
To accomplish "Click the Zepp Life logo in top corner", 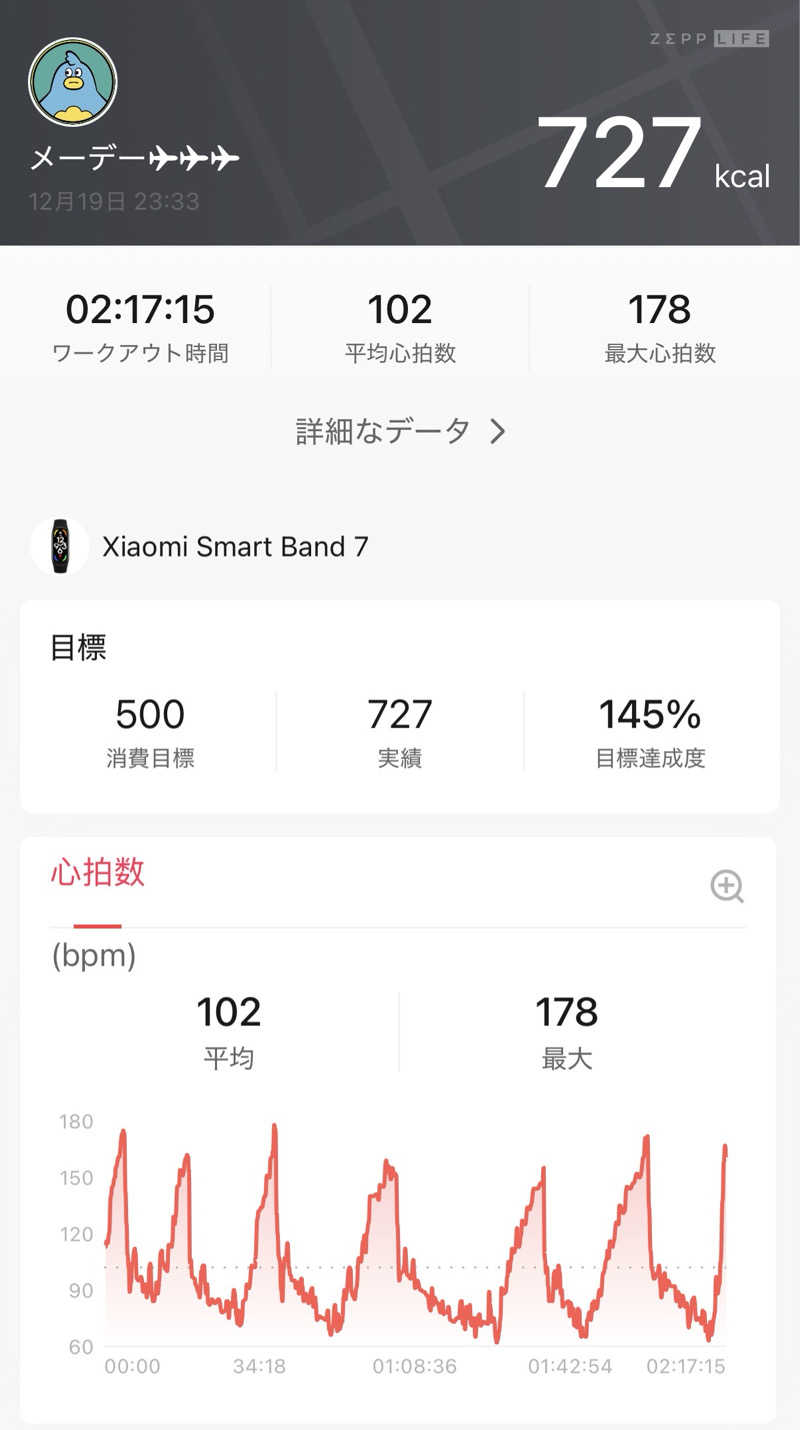I will [x=710, y=36].
